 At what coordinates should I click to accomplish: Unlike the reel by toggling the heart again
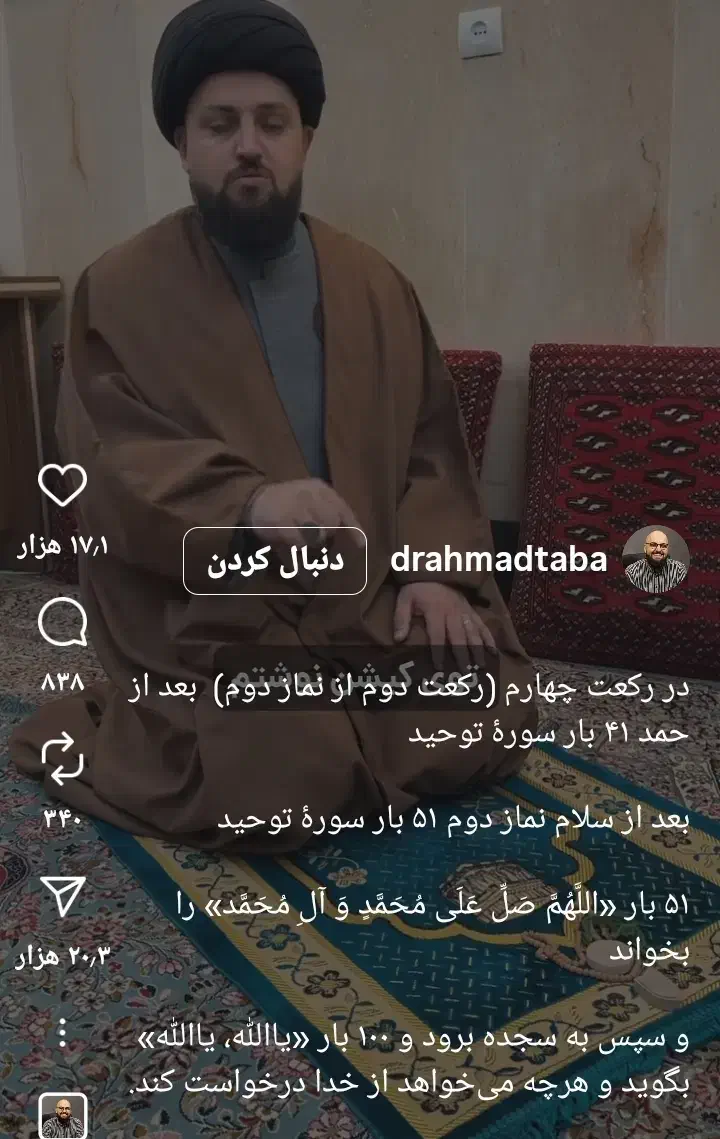(x=63, y=487)
